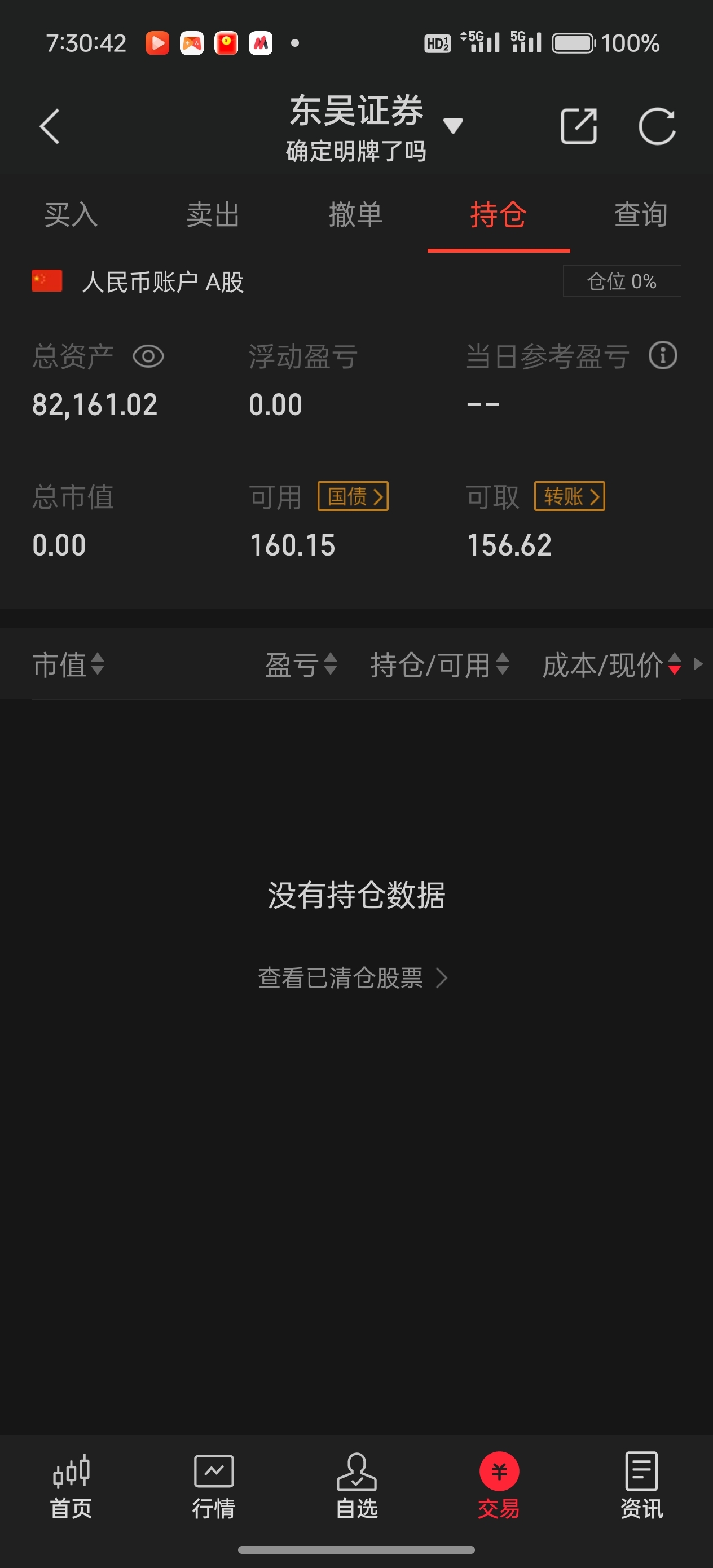Hide total assets with the eye icon
713x1568 pixels.
pyautogui.click(x=148, y=356)
